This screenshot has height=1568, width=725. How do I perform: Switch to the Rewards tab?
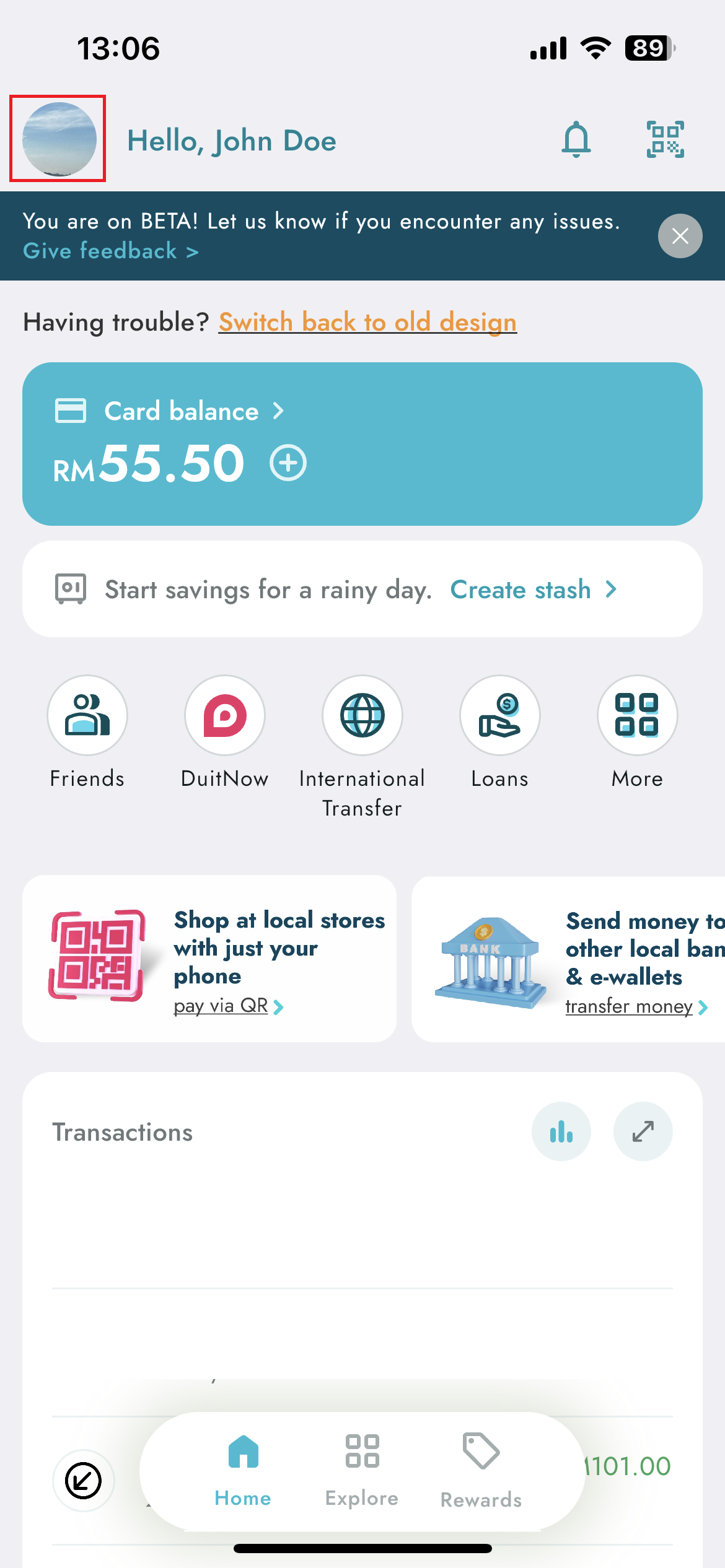tap(481, 1470)
